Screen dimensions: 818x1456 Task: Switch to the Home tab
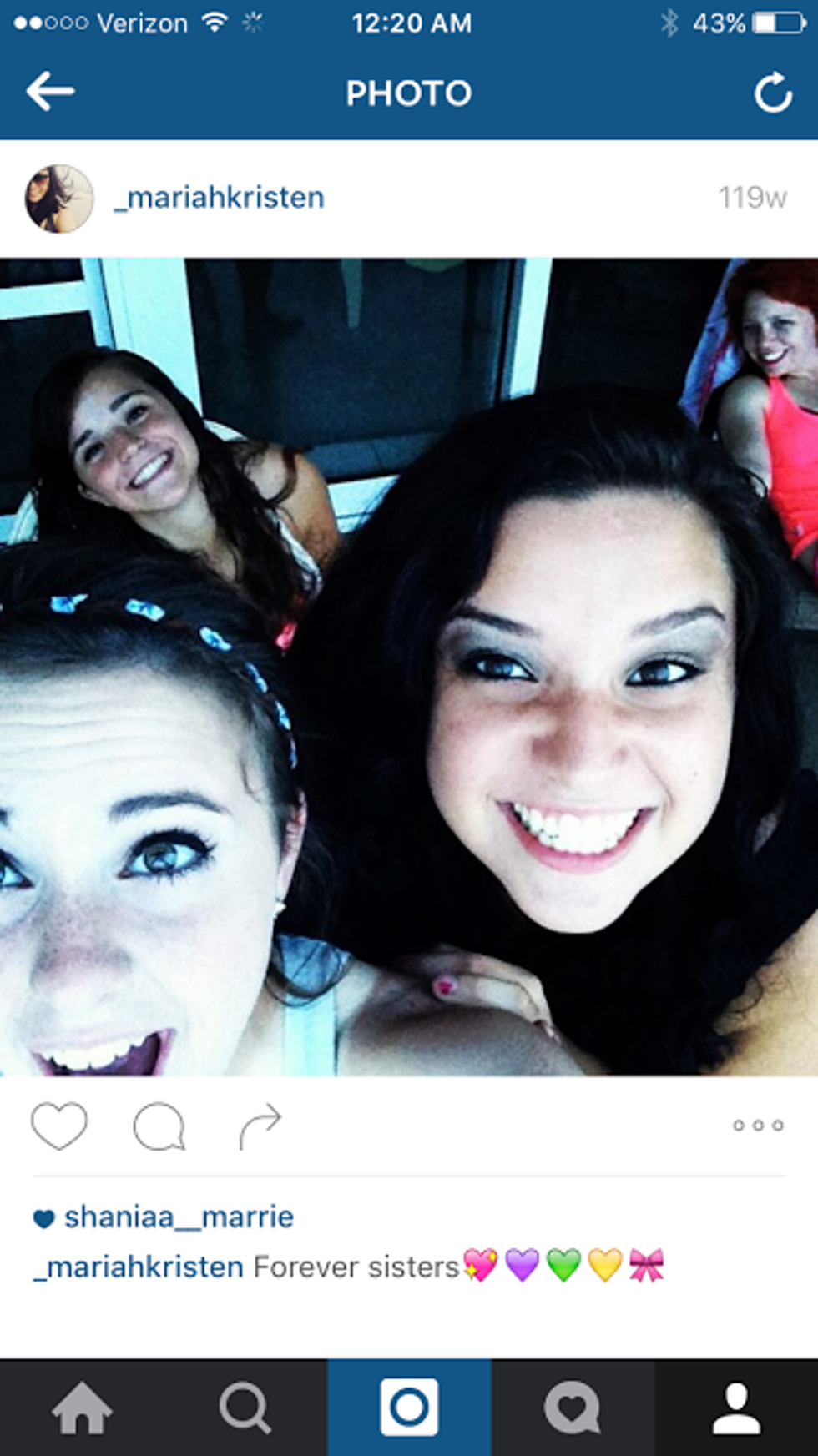[82, 1408]
